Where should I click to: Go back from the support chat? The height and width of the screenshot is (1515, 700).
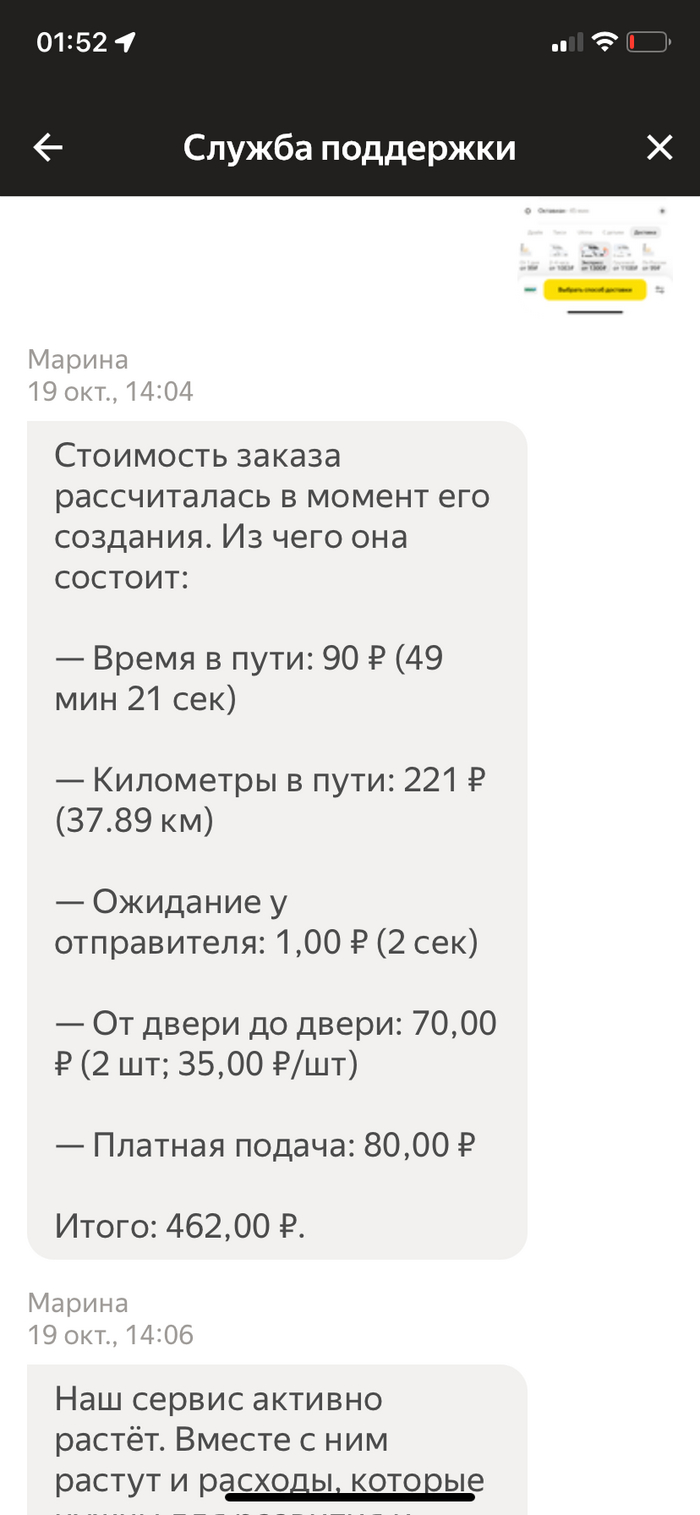coord(48,148)
